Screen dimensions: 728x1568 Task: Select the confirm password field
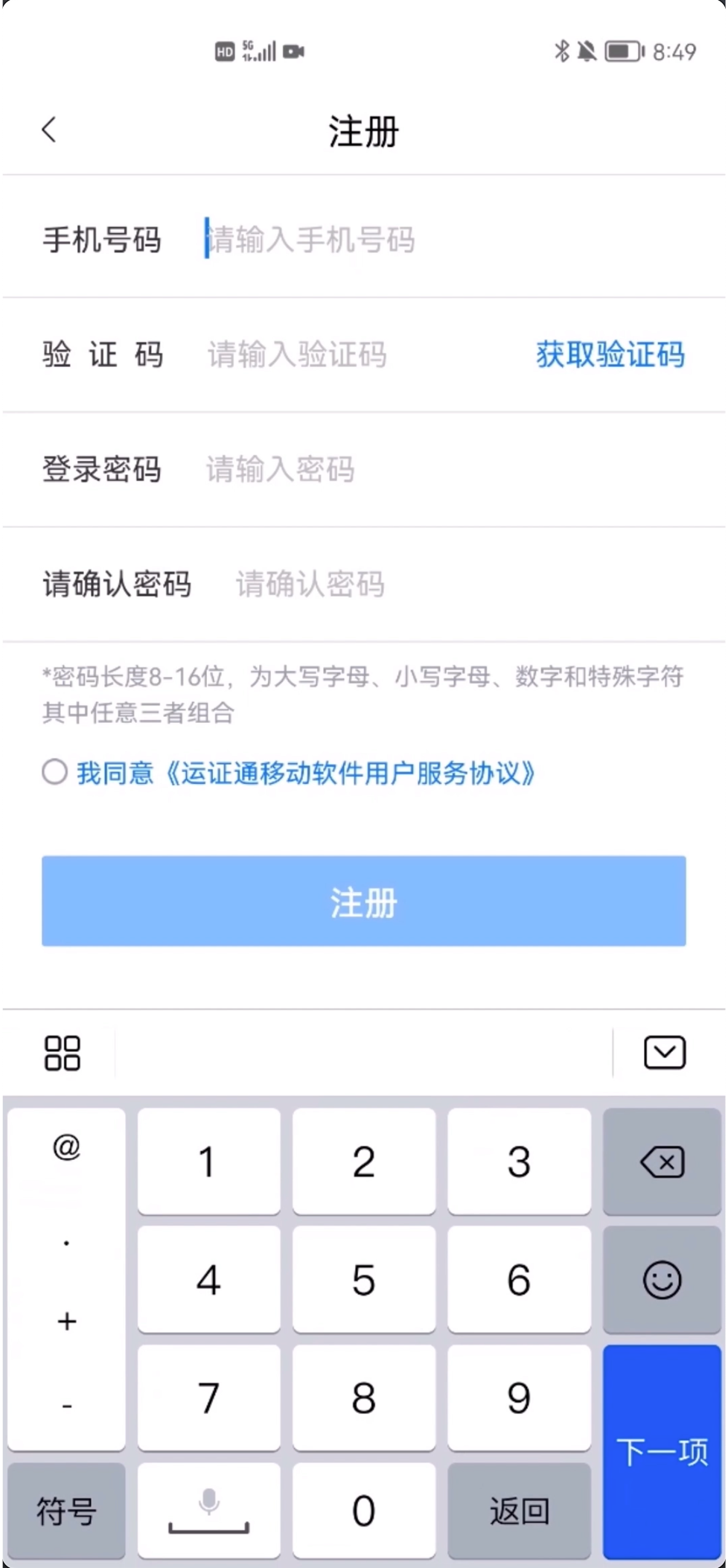pyautogui.click(x=447, y=584)
